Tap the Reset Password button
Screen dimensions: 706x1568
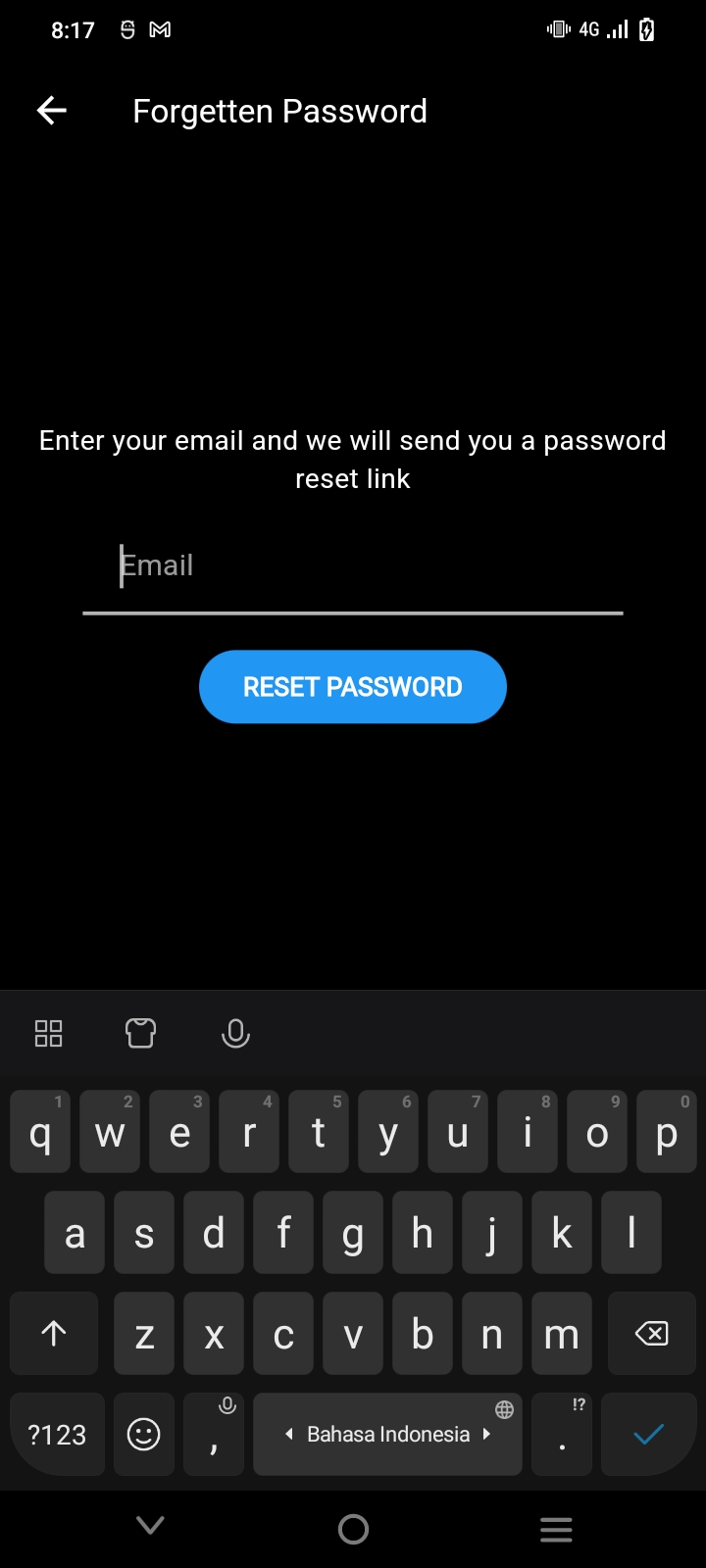[353, 687]
